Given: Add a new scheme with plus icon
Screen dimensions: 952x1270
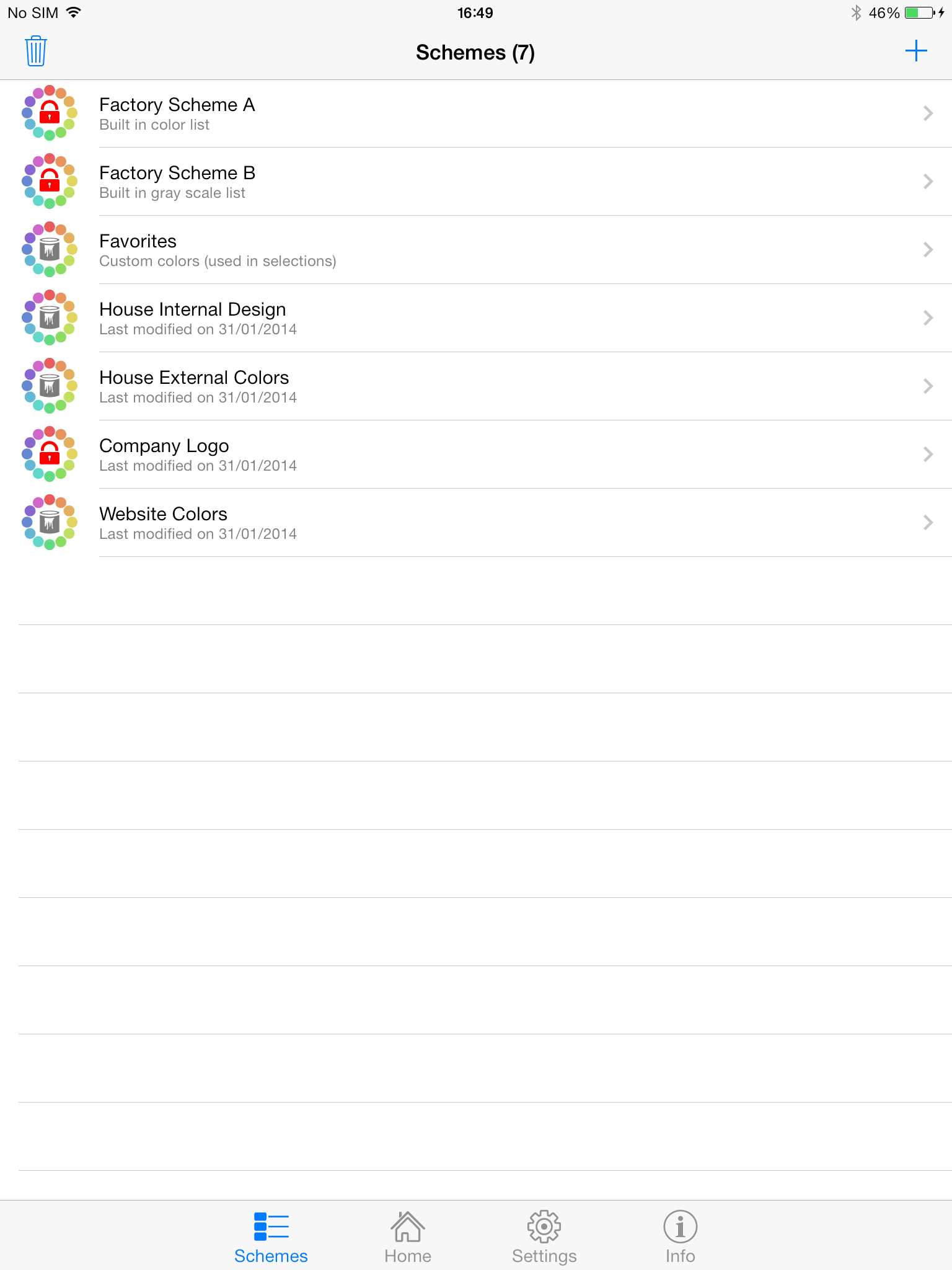Looking at the screenshot, I should (915, 51).
